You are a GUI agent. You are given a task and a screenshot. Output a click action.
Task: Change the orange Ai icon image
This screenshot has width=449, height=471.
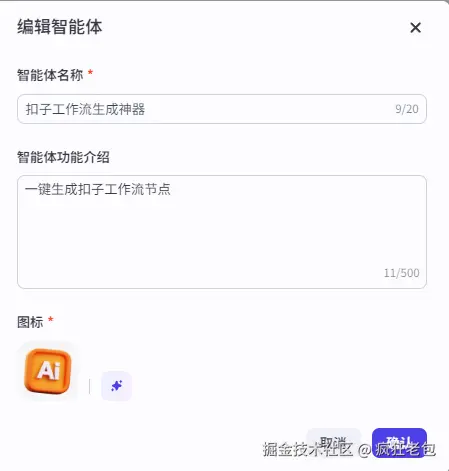(x=48, y=371)
